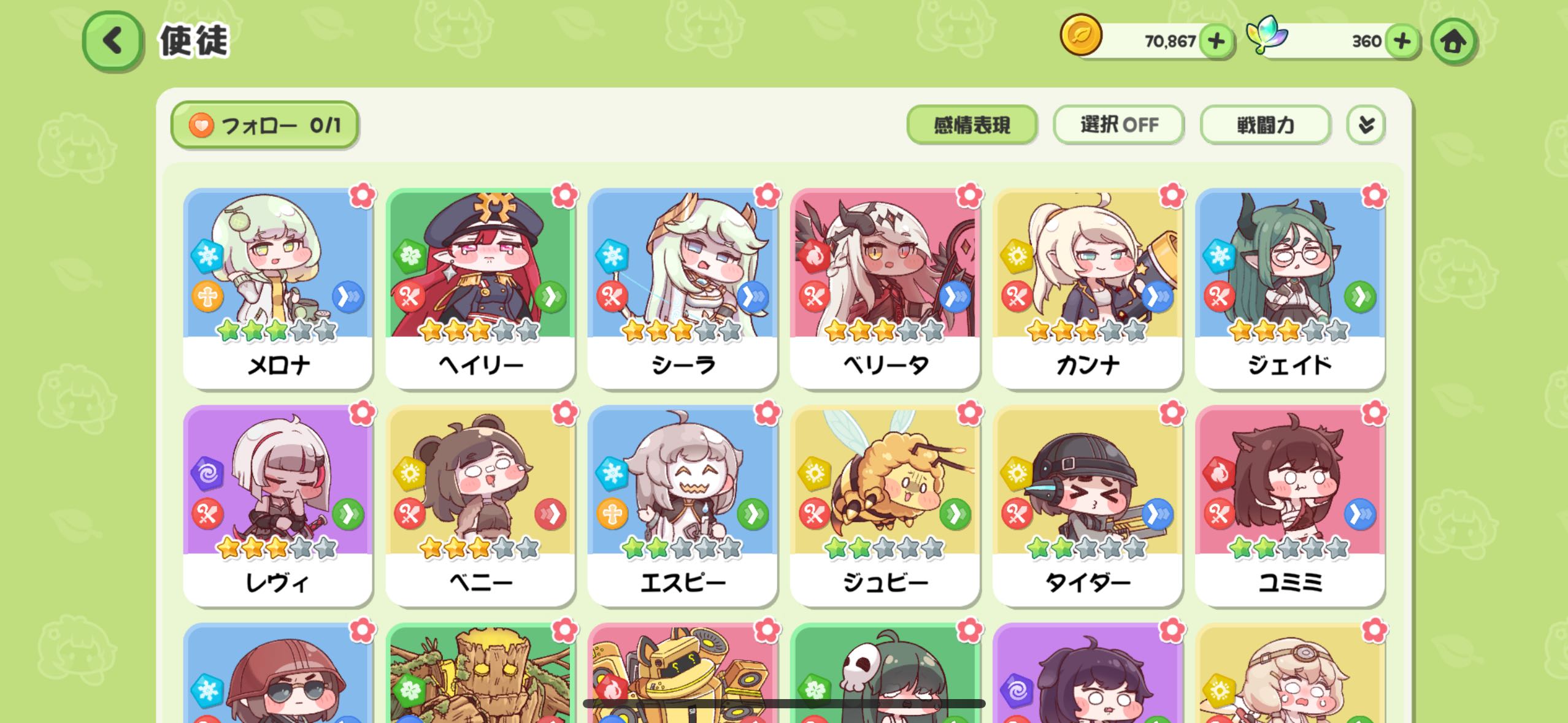Screen dimensions: 1568x723
Task: Open the ベリータ character card
Action: pyautogui.click(x=885, y=288)
